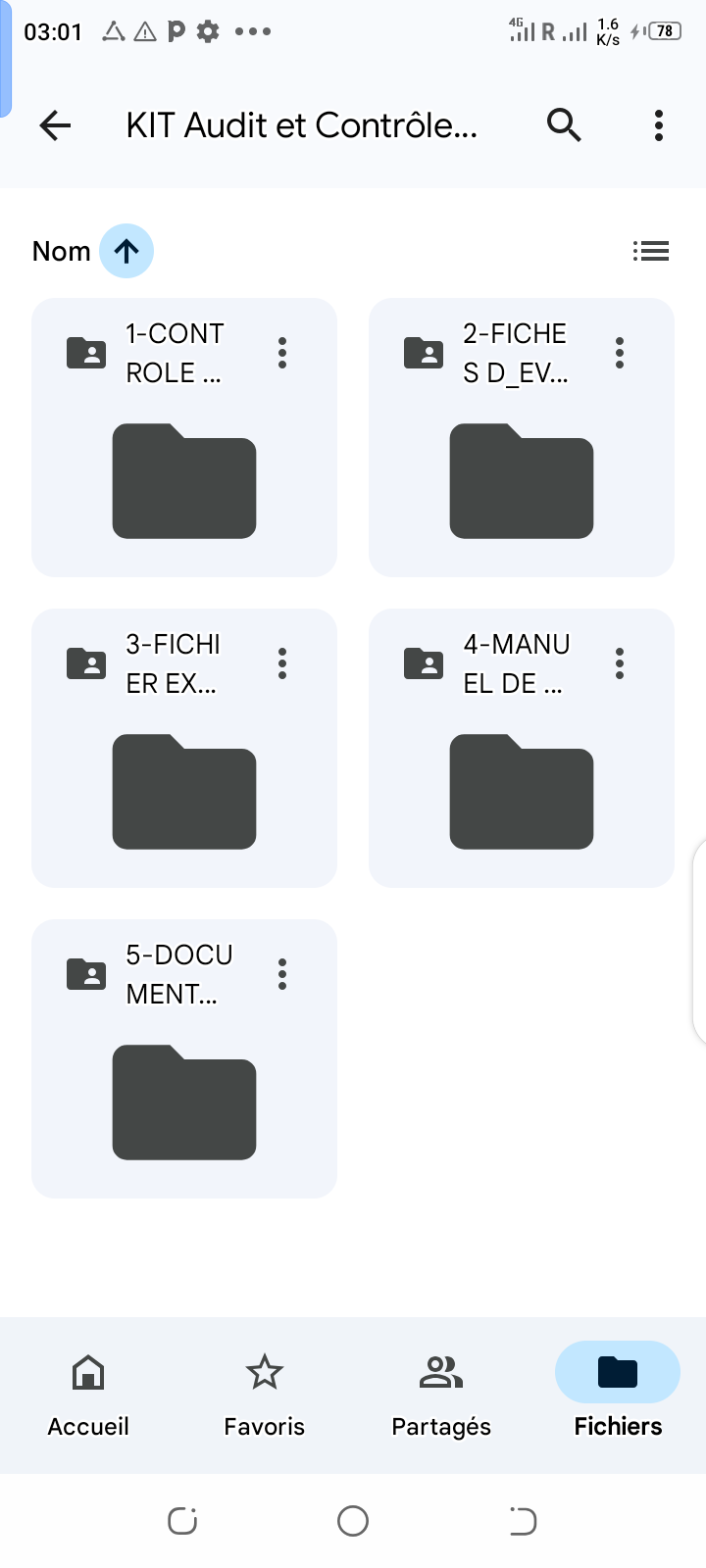Screen dimensions: 706x1568
Task: Show options for the 5-DOCUMENT folder
Action: click(282, 974)
